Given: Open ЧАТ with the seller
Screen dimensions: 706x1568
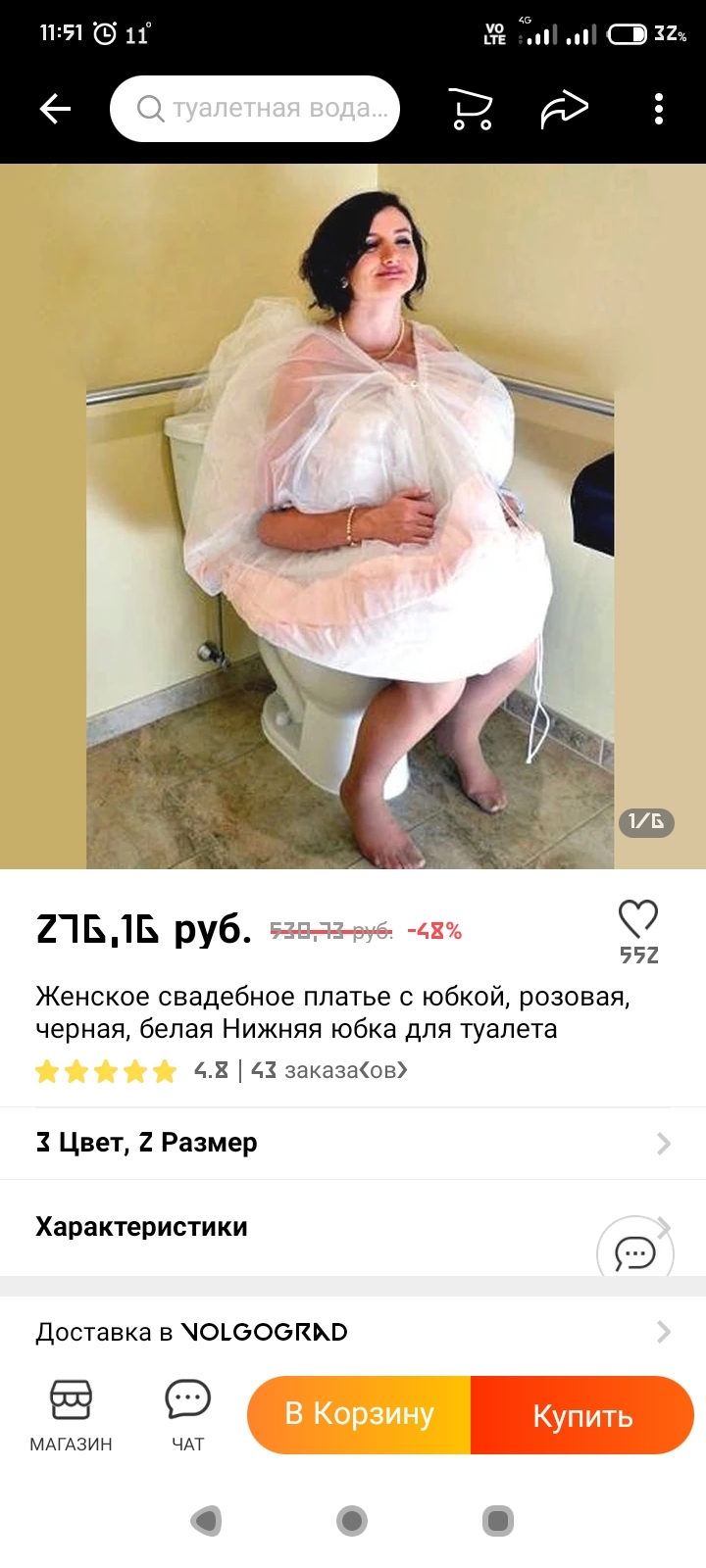Looking at the screenshot, I should (187, 1414).
